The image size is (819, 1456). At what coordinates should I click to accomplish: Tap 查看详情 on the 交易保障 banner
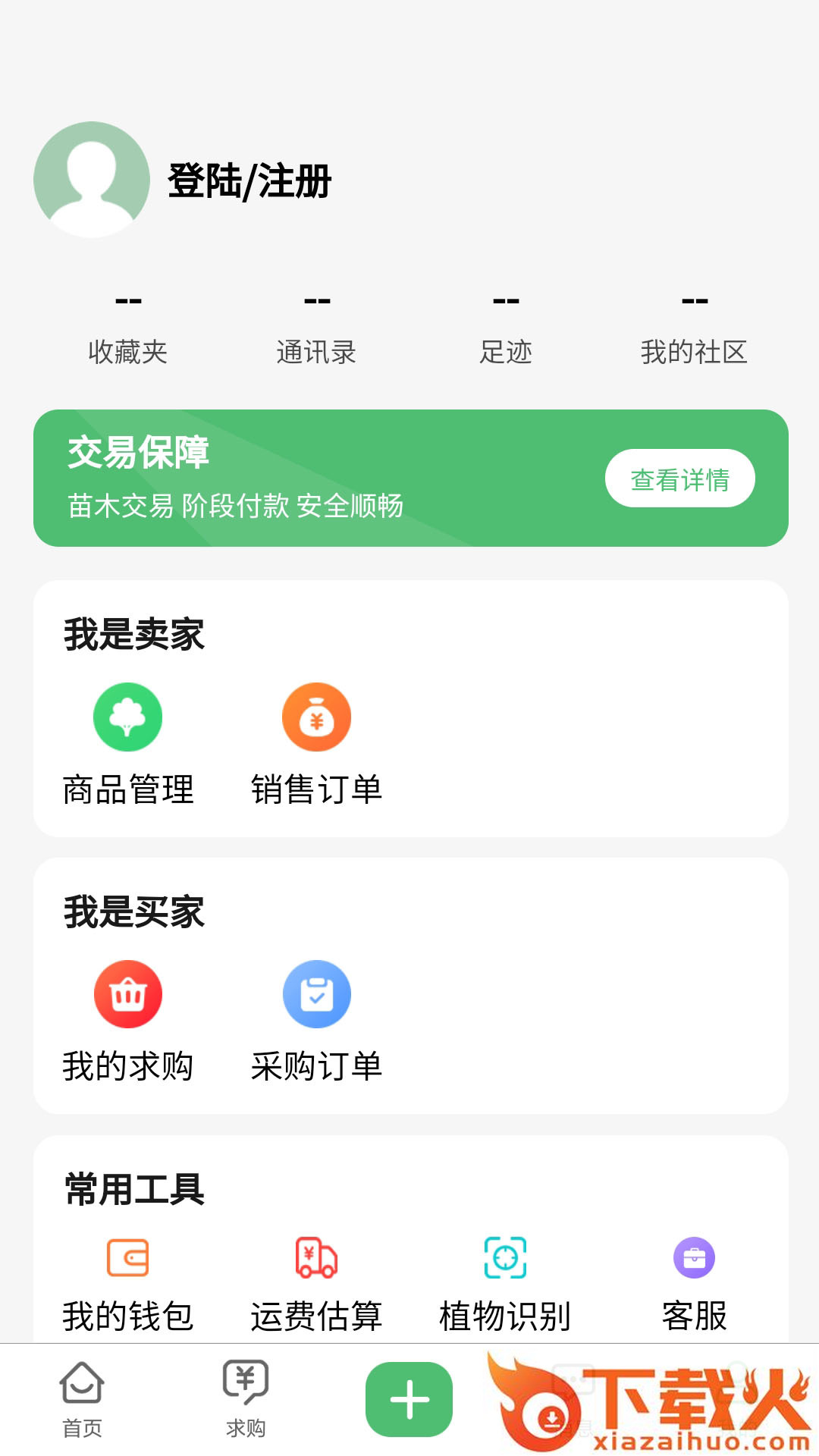click(679, 479)
